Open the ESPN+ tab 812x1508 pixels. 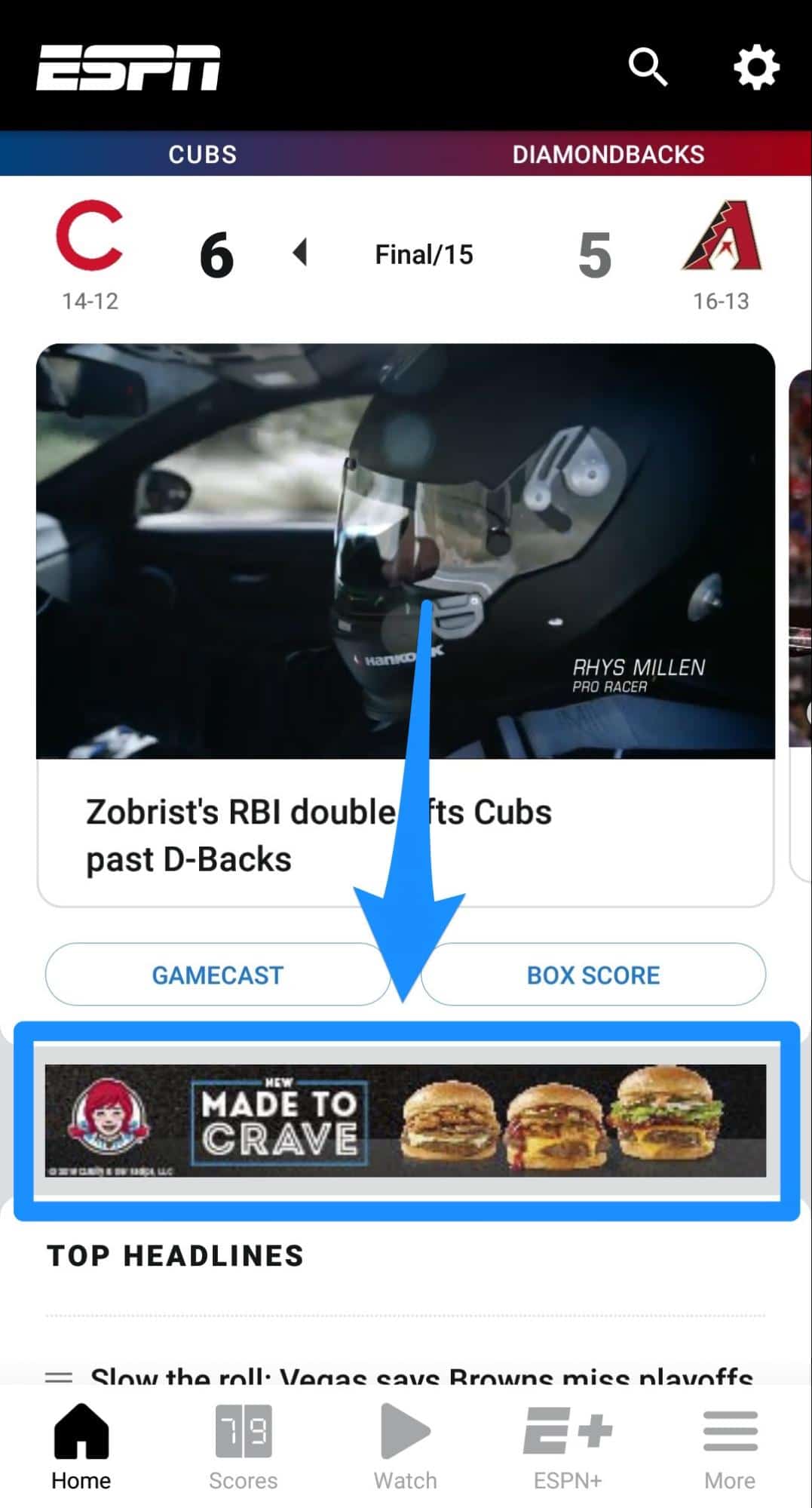(567, 1445)
